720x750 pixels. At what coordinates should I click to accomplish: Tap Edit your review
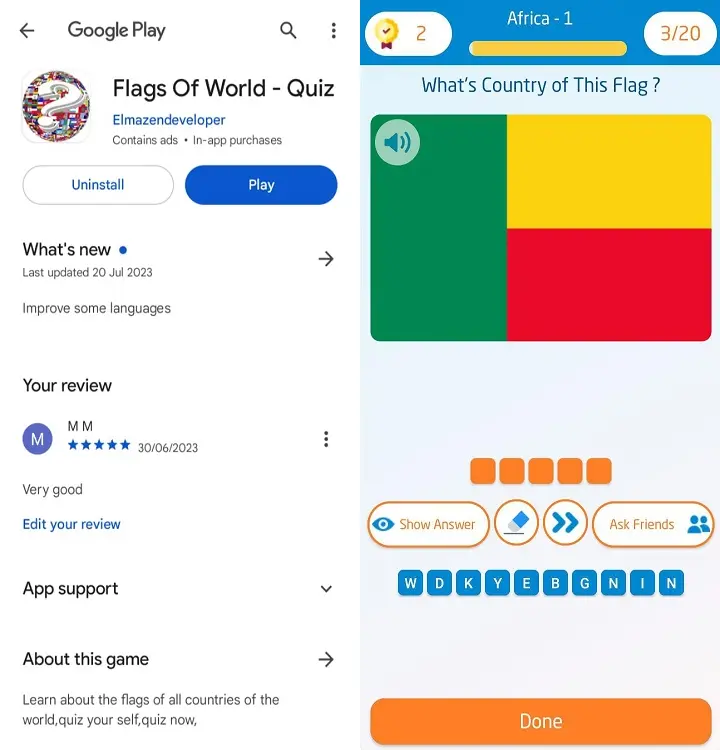(72, 524)
